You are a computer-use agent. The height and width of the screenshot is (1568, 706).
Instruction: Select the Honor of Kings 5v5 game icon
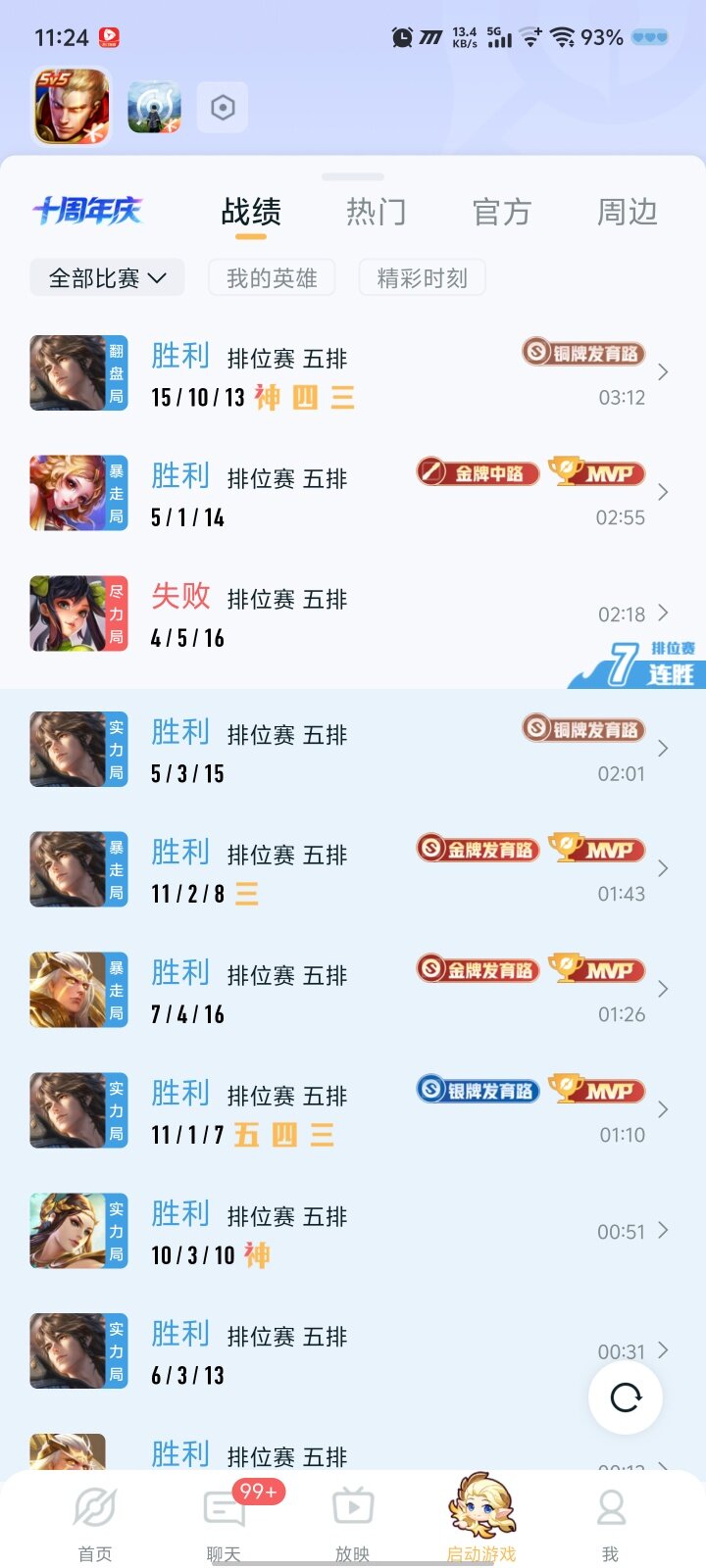click(71, 107)
